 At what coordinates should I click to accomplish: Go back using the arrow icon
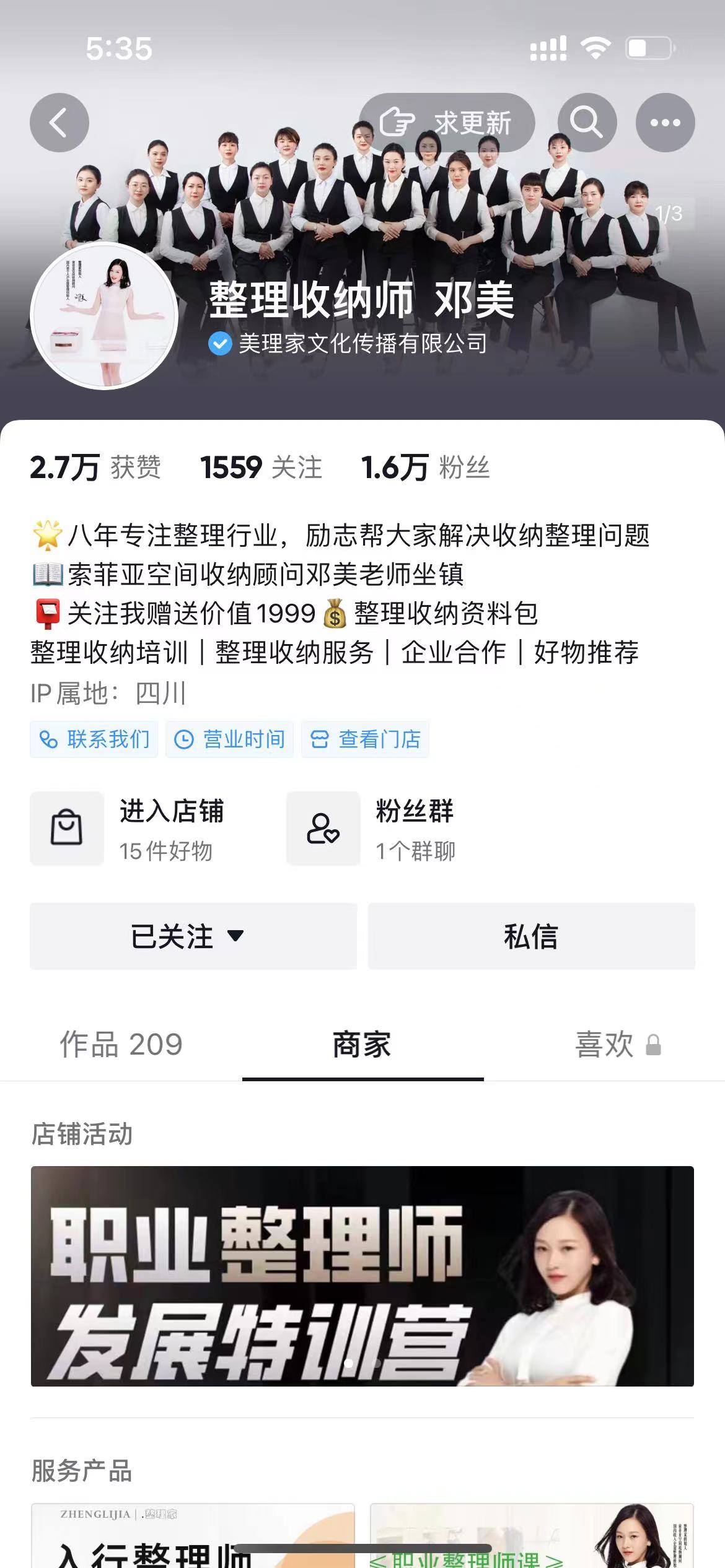click(x=59, y=123)
